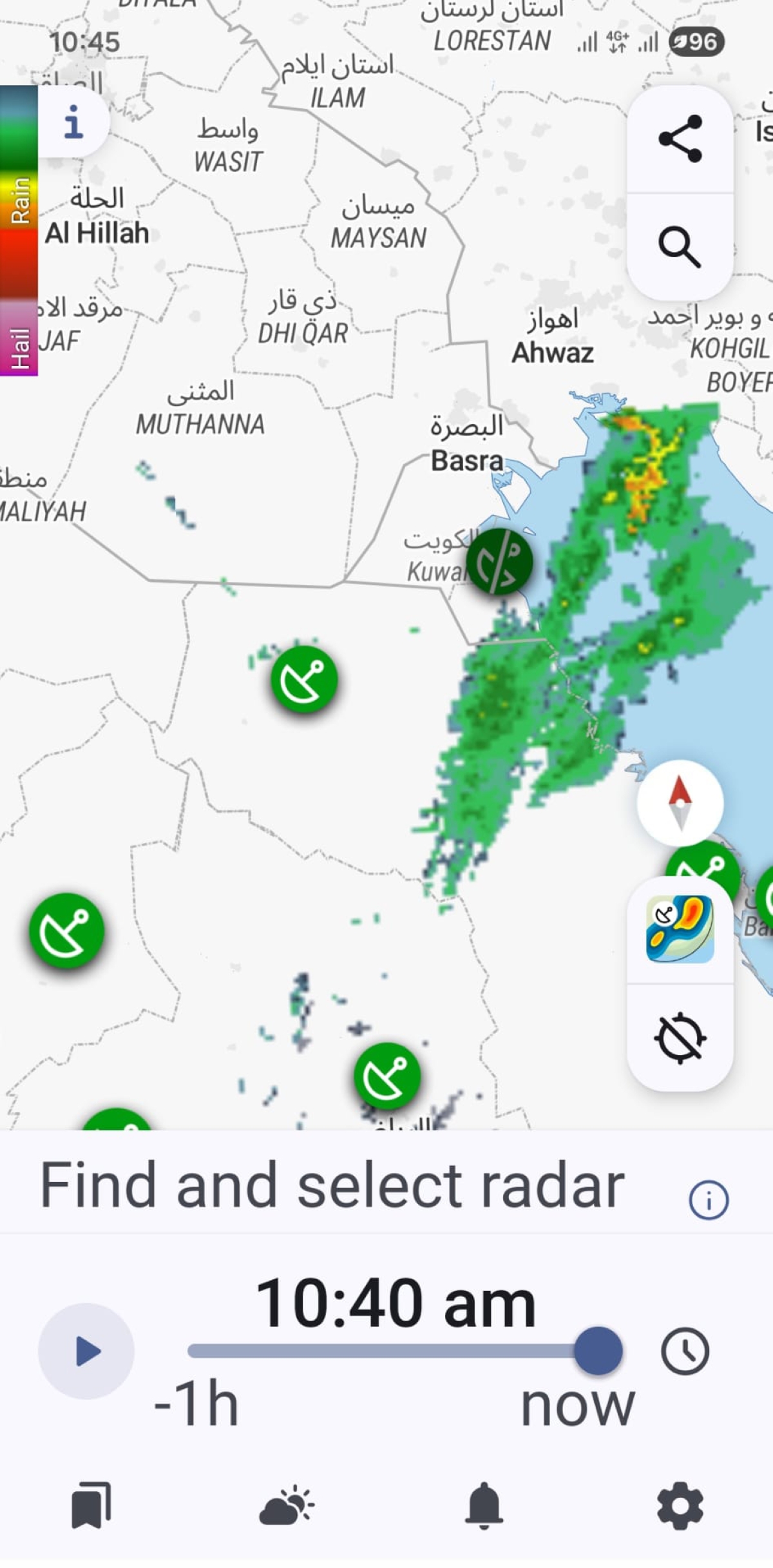The image size is (773, 1568).
Task: Open the settings gear
Action: [x=680, y=1506]
